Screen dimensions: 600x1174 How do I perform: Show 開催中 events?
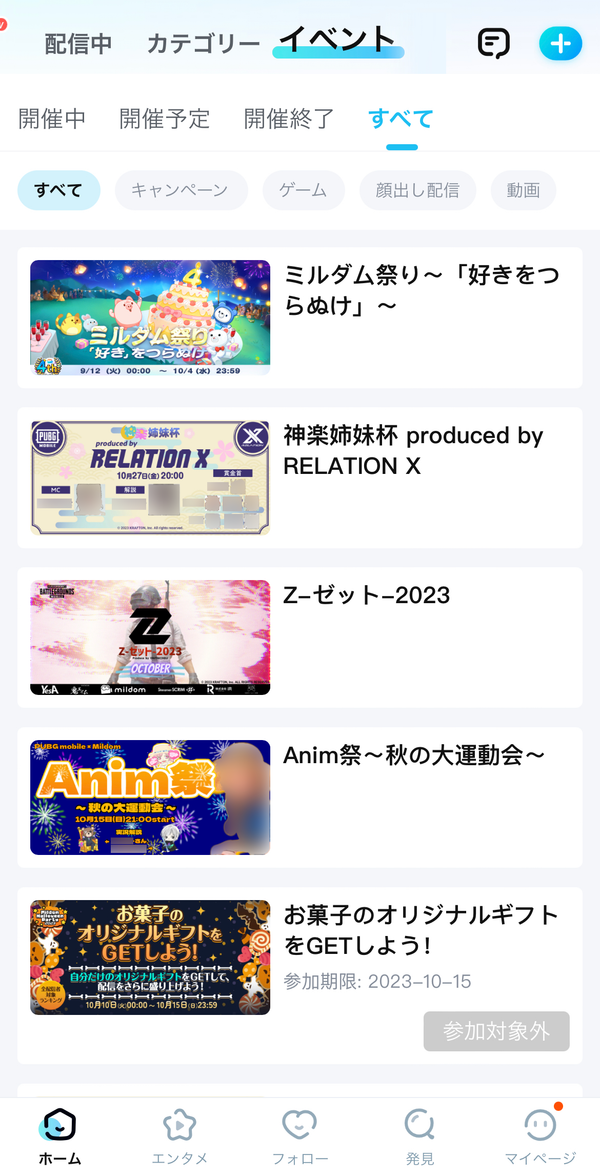click(x=52, y=118)
